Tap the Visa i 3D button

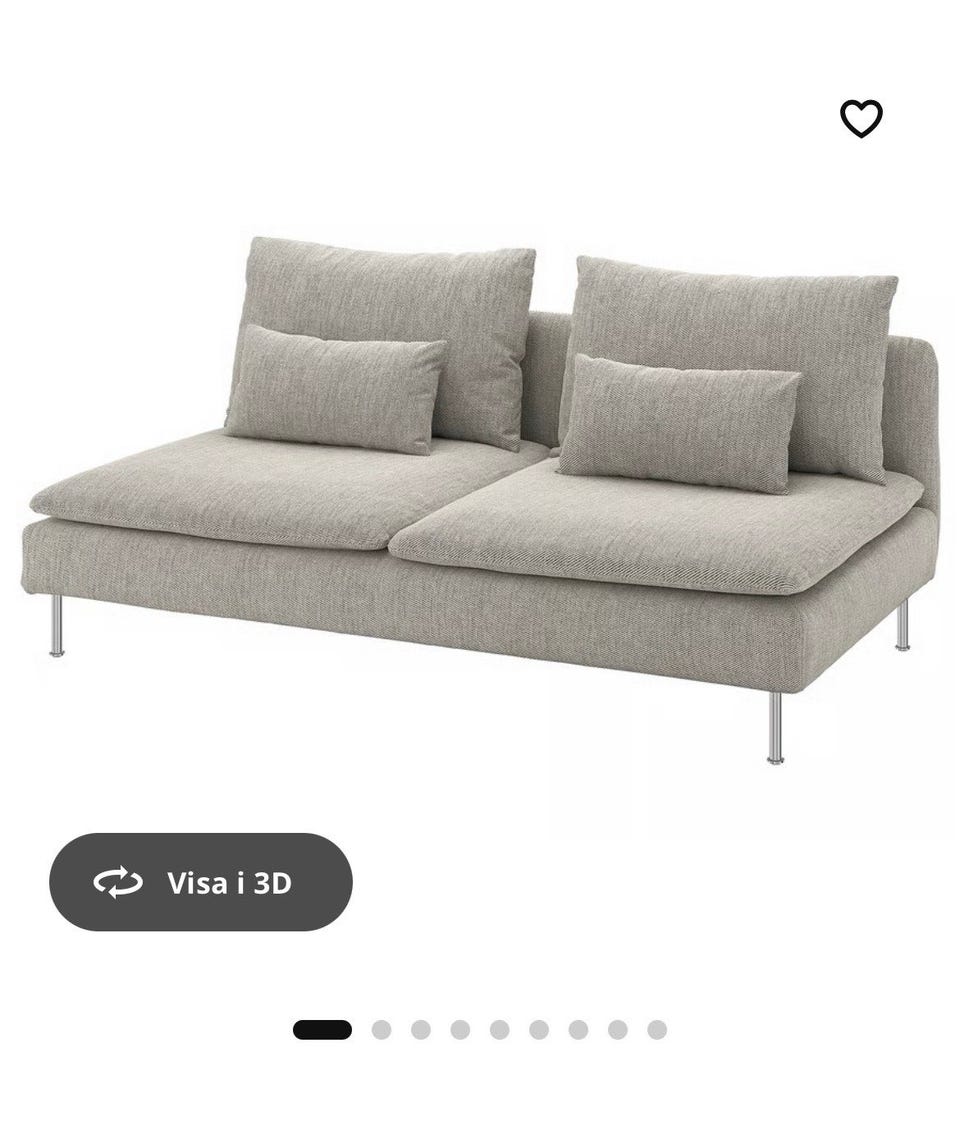pyautogui.click(x=201, y=882)
